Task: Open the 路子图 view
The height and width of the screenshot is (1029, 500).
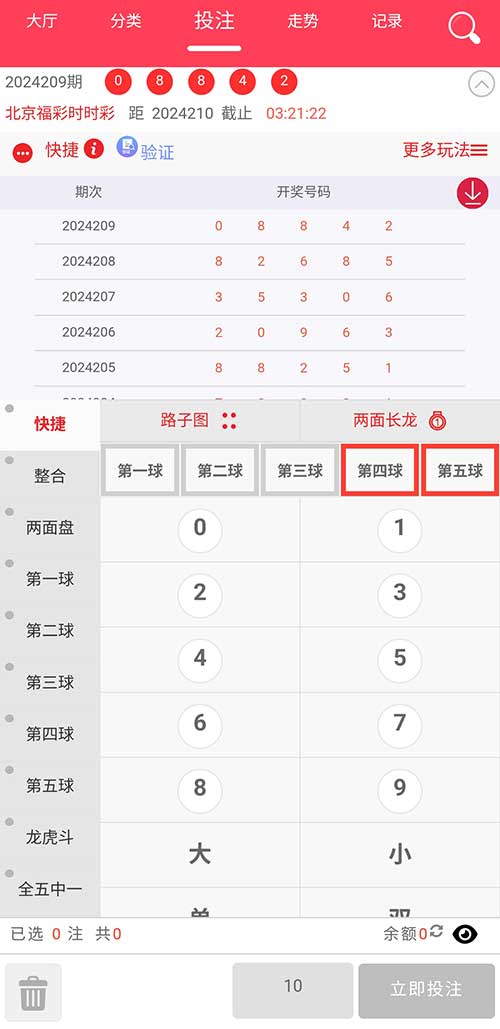Action: click(x=199, y=421)
